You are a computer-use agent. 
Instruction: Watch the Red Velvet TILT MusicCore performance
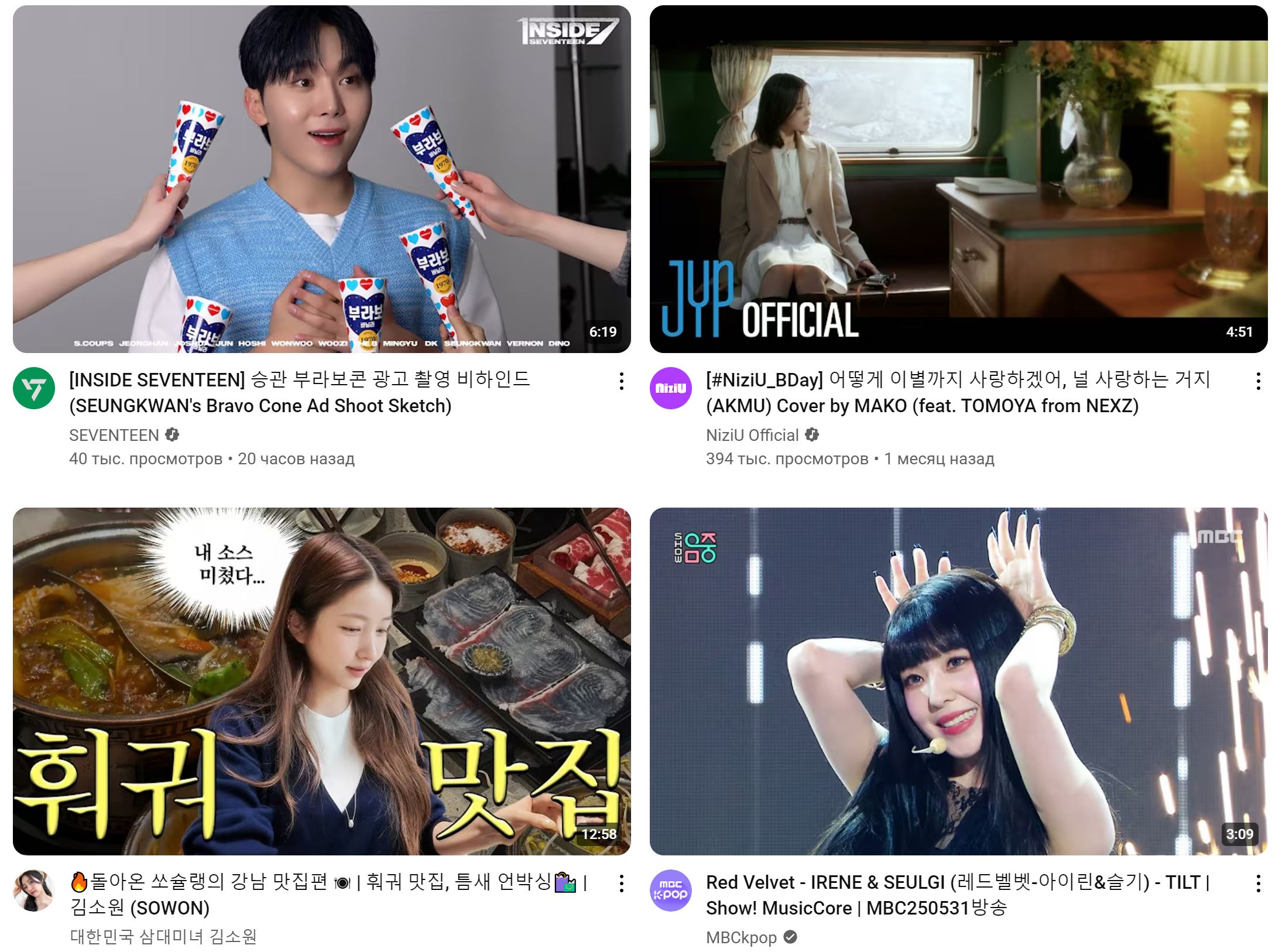click(x=958, y=681)
